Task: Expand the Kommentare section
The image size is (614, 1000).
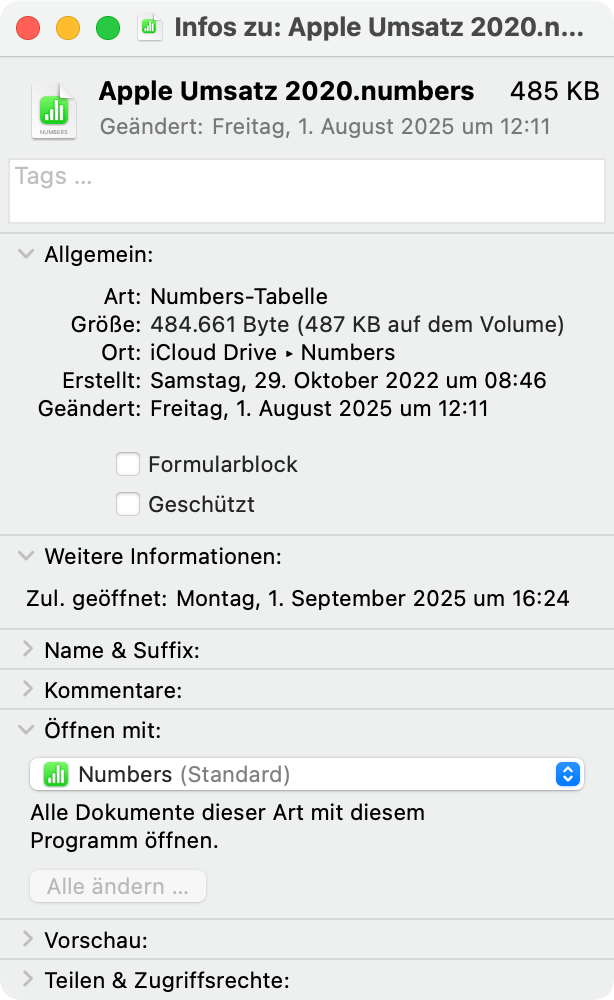Action: tap(27, 689)
